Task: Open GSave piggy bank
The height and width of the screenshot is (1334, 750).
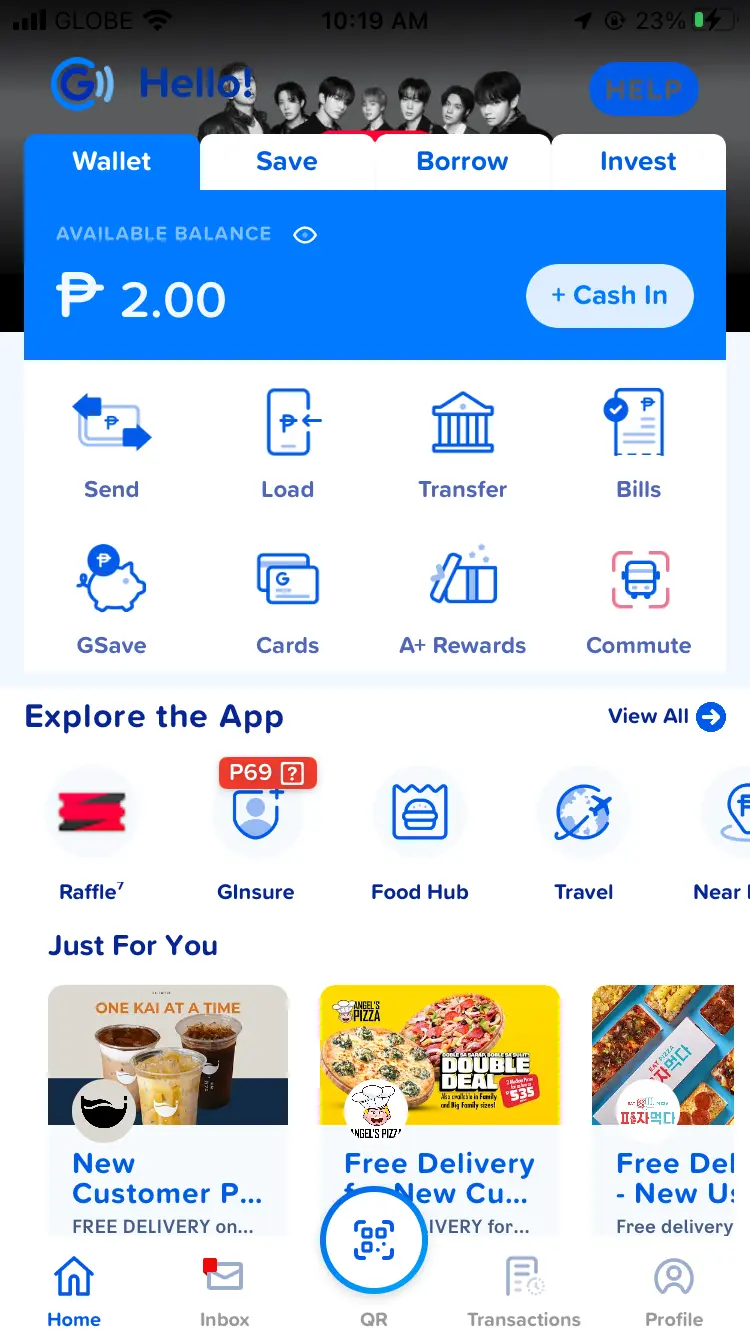Action: (x=111, y=601)
